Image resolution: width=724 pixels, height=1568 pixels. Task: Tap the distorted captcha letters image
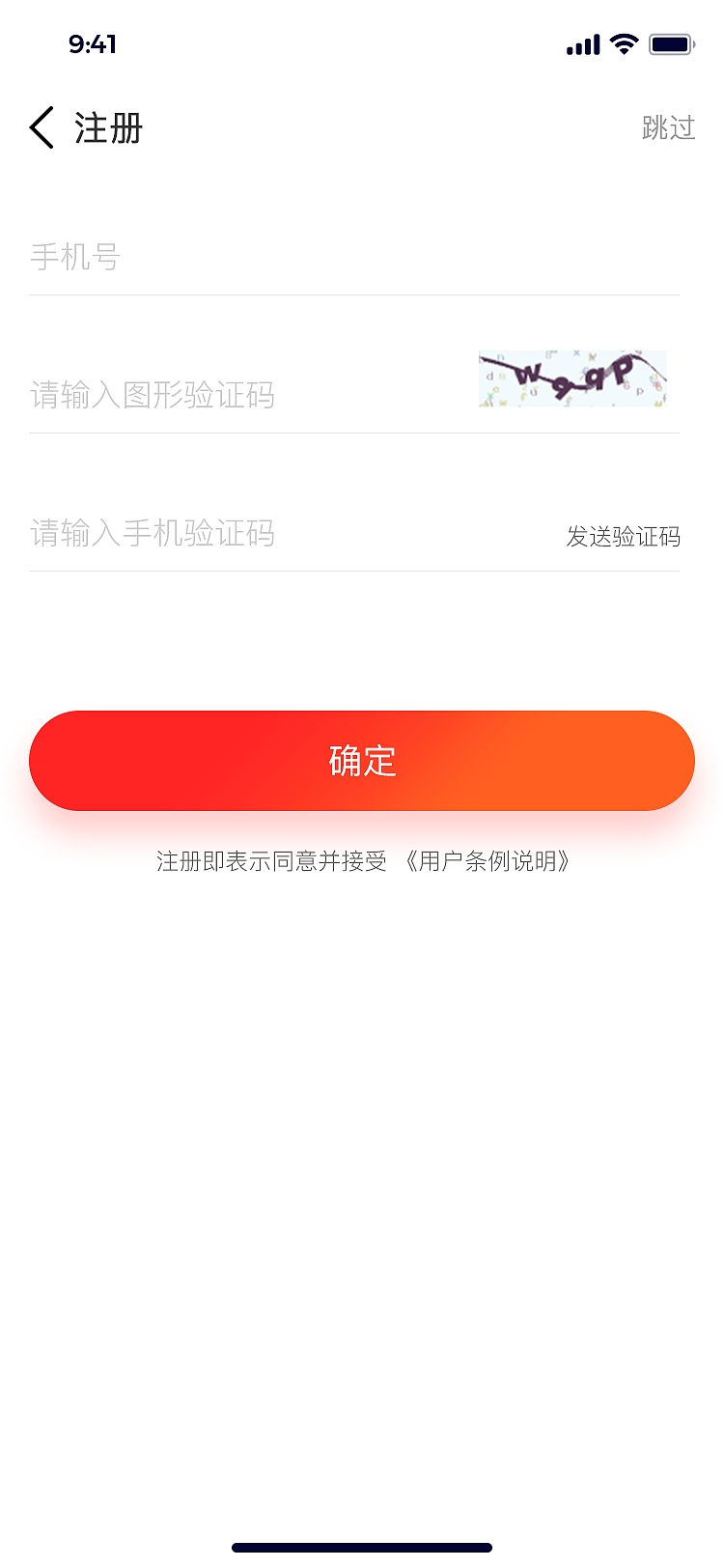(x=571, y=378)
